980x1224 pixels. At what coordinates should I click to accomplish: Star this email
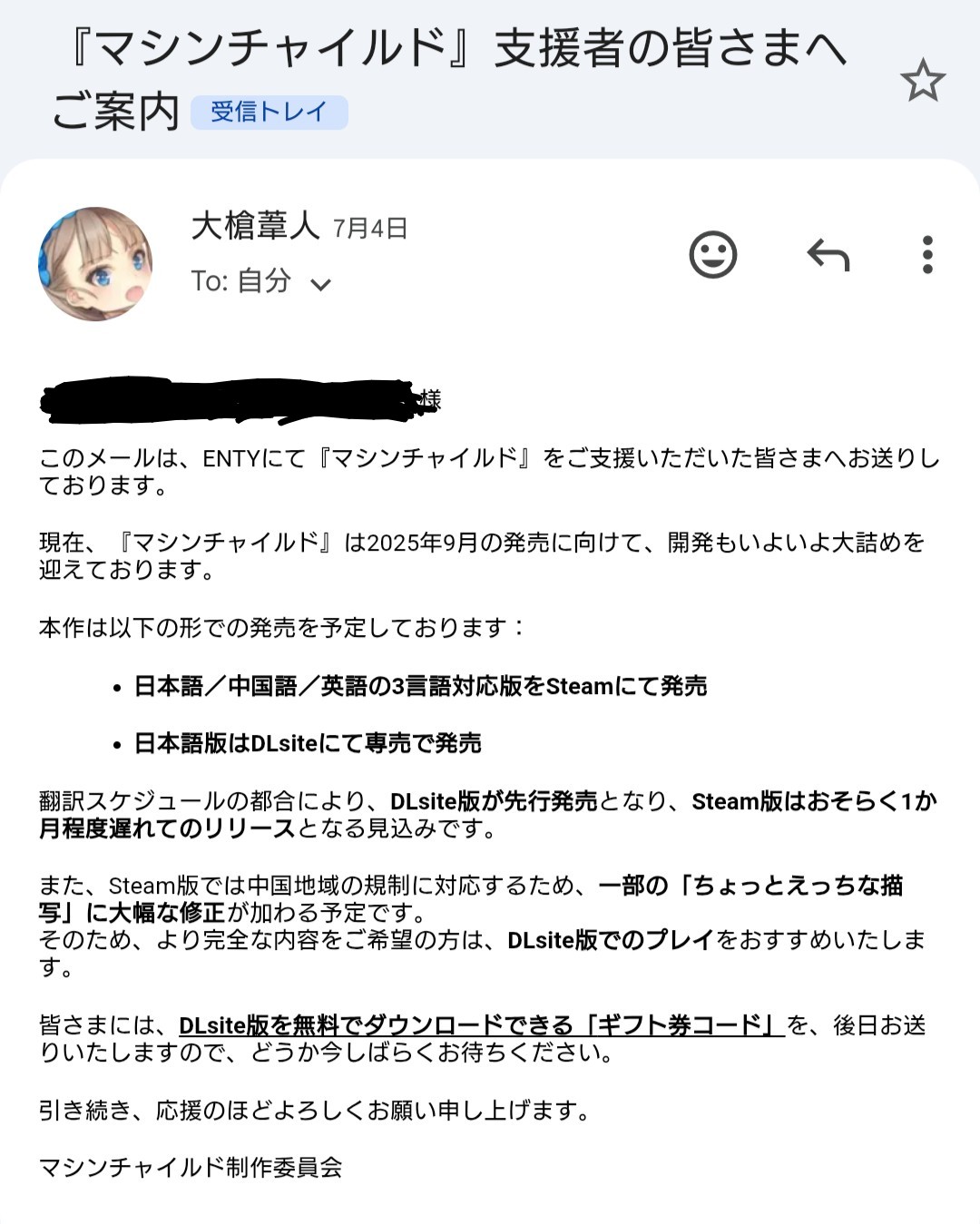pyautogui.click(x=922, y=81)
